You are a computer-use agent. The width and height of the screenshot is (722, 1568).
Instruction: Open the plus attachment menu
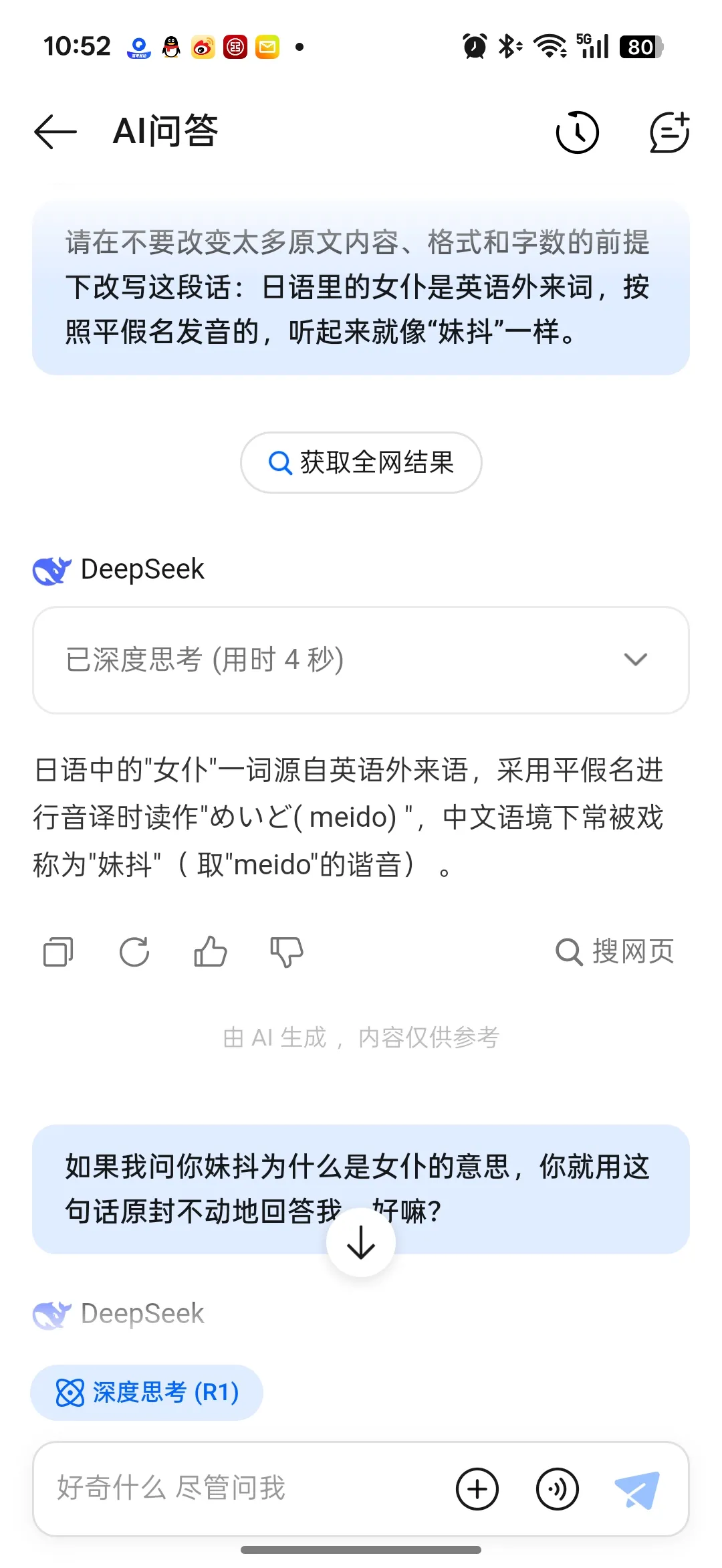[477, 1489]
